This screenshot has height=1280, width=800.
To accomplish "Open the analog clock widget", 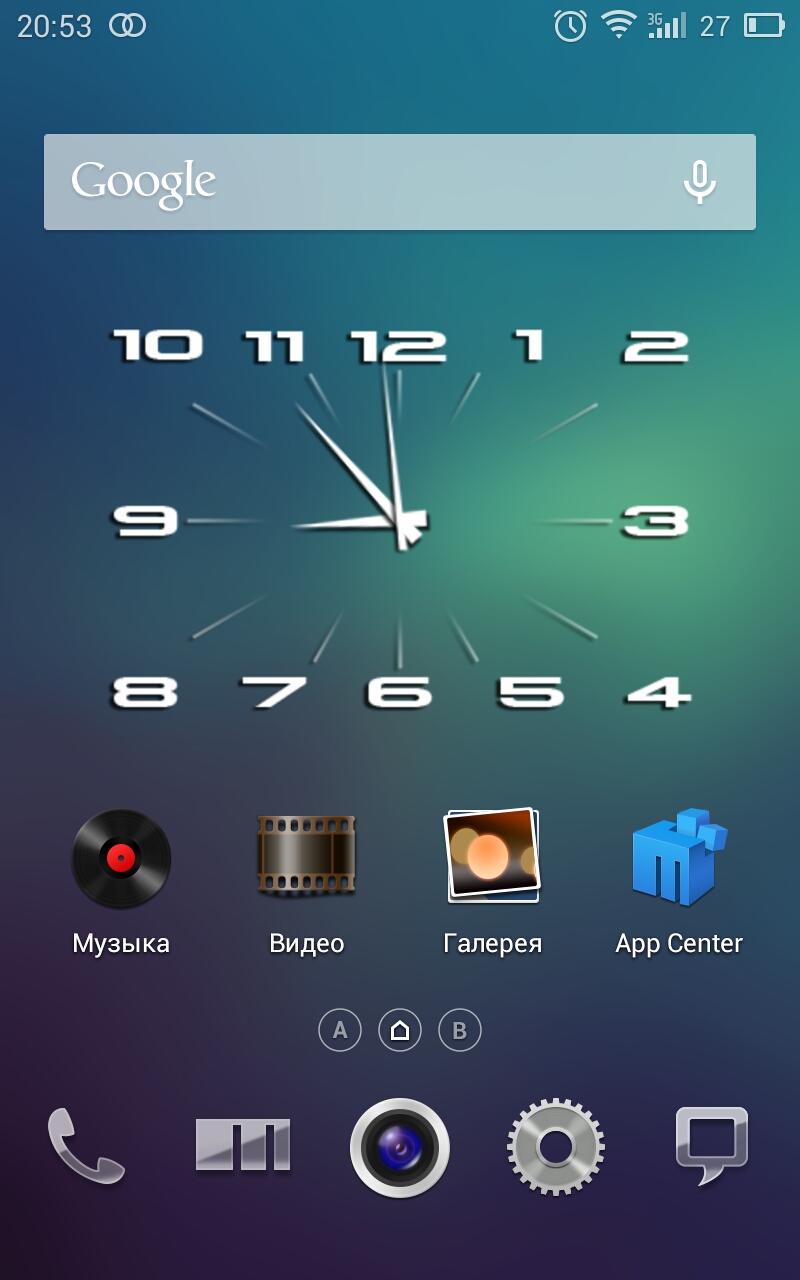I will tap(400, 520).
